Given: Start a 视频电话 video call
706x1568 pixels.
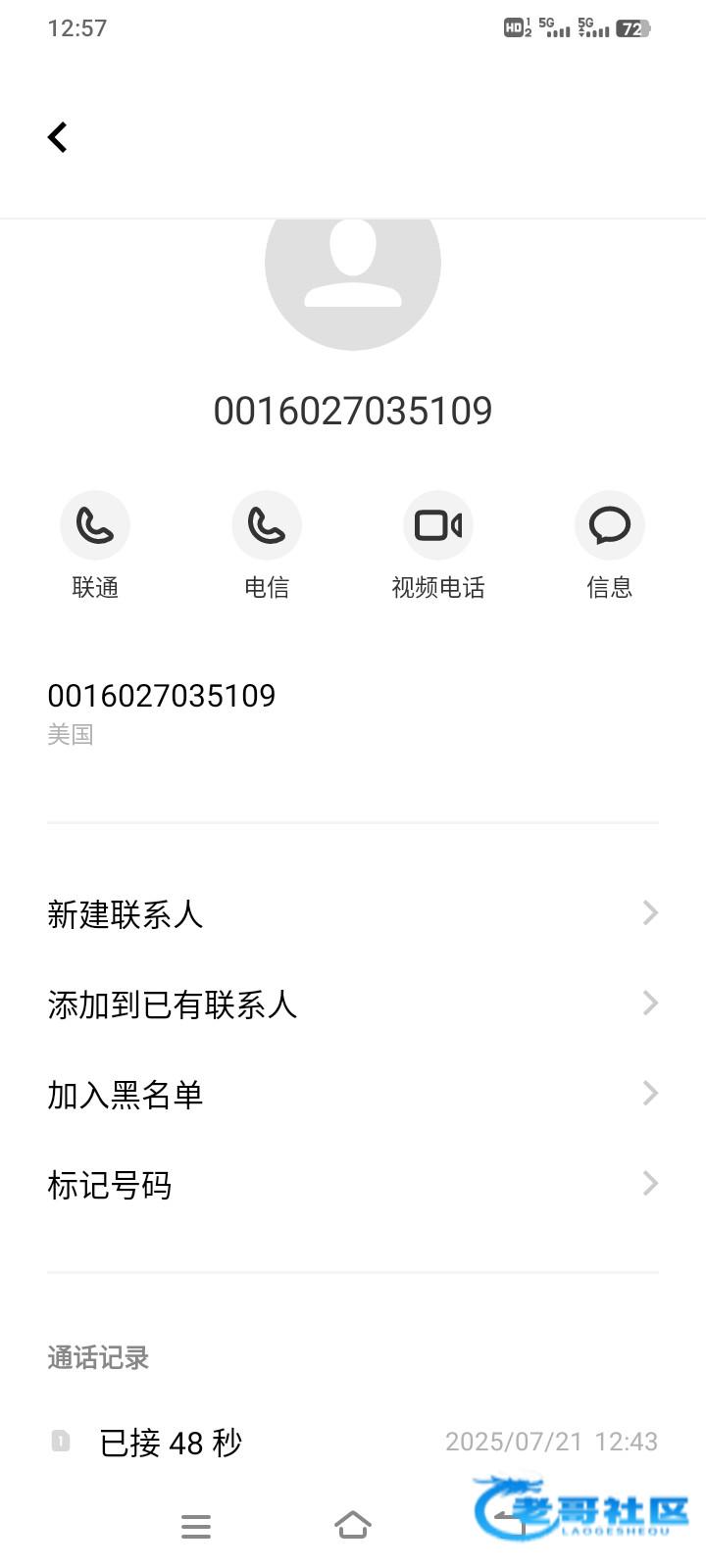Looking at the screenshot, I should click(438, 526).
